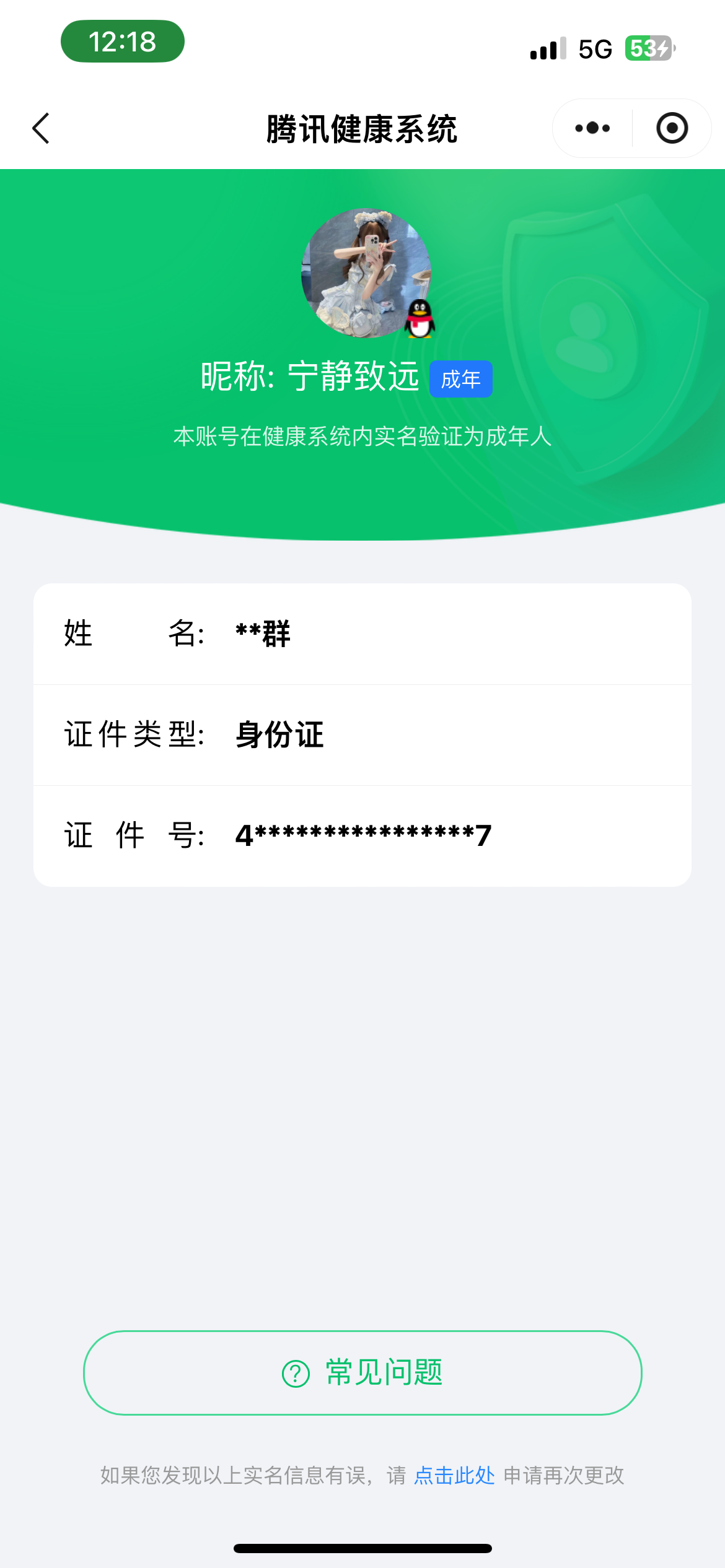Expand the 姓名 name information row
The image size is (725, 1568).
pyautogui.click(x=362, y=633)
